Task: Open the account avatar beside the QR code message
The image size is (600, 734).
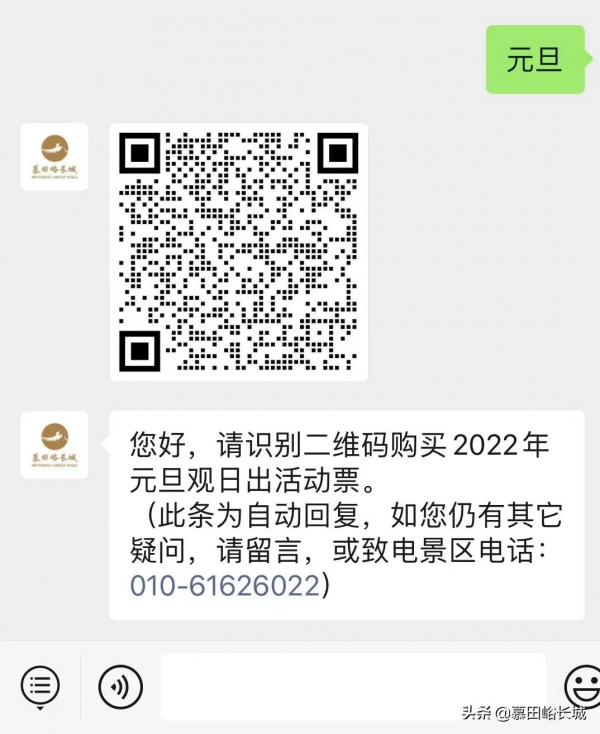Action: click(x=54, y=157)
